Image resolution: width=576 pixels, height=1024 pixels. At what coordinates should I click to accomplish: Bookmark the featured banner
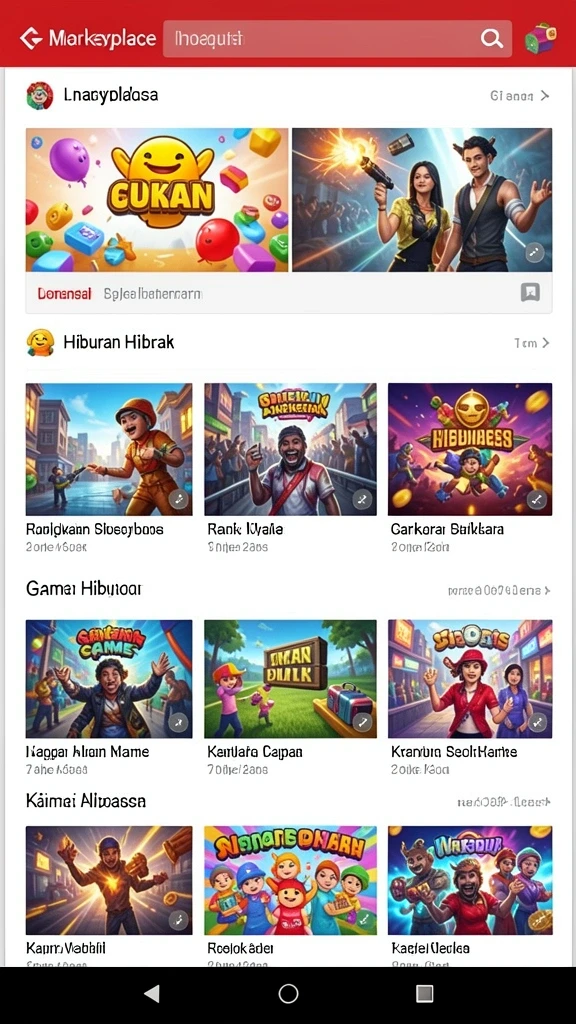(x=530, y=292)
